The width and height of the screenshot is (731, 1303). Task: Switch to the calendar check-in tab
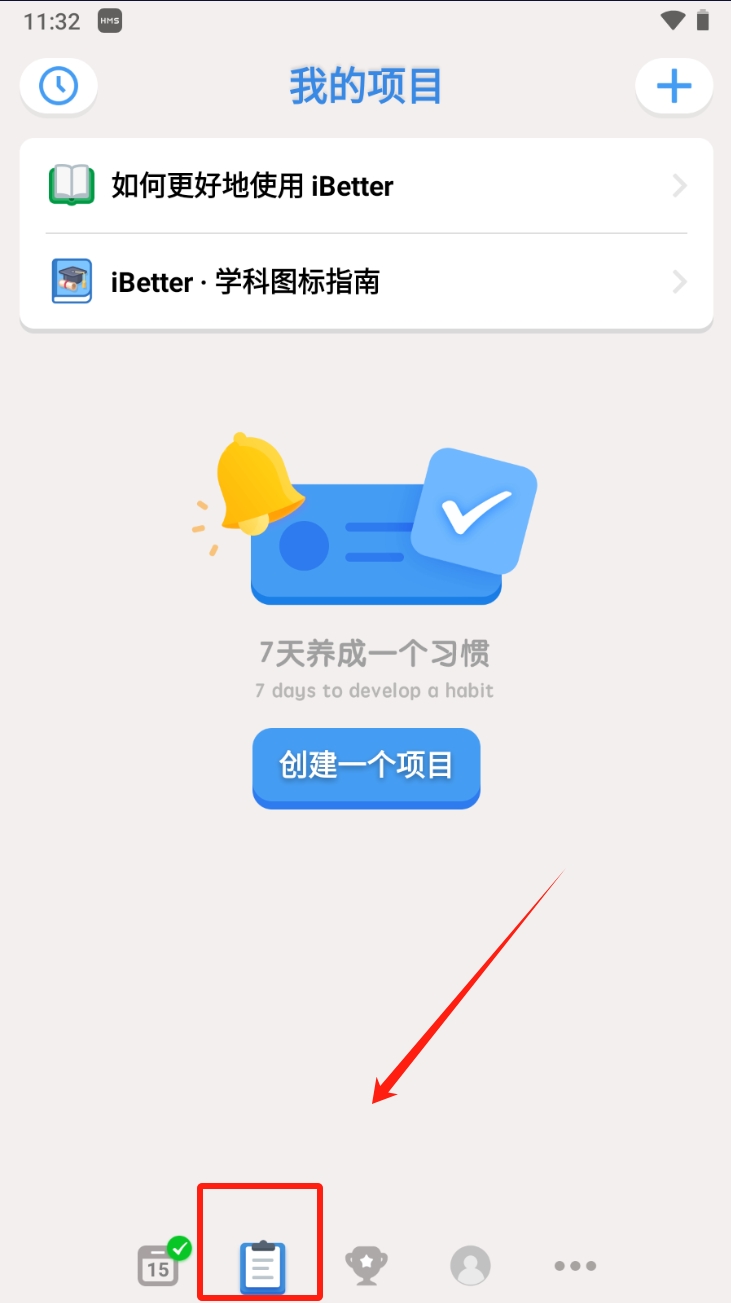pyautogui.click(x=160, y=1264)
